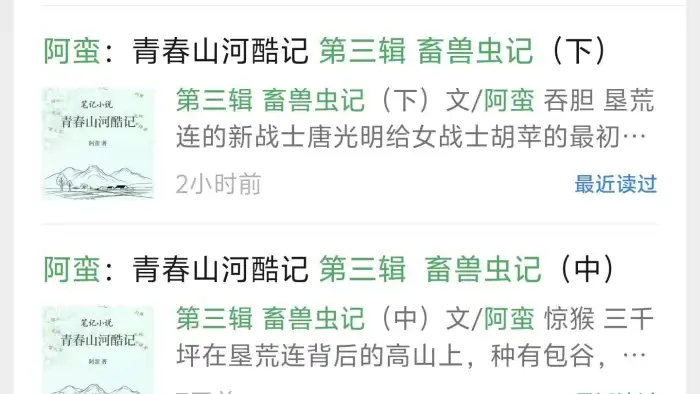Open the article 畜兽虫记（下）
The height and width of the screenshot is (394, 700).
click(325, 50)
